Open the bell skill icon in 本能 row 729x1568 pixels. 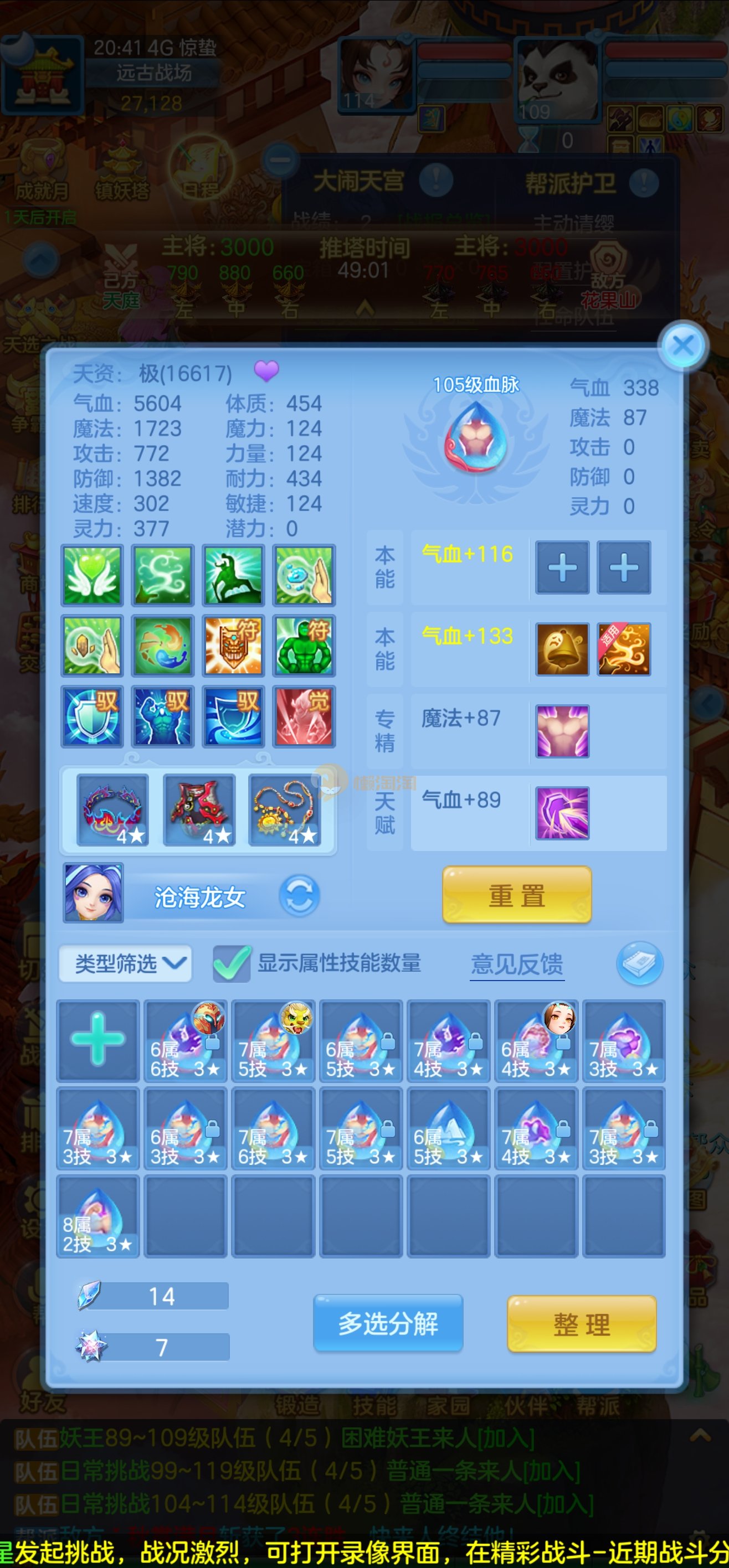(x=562, y=649)
